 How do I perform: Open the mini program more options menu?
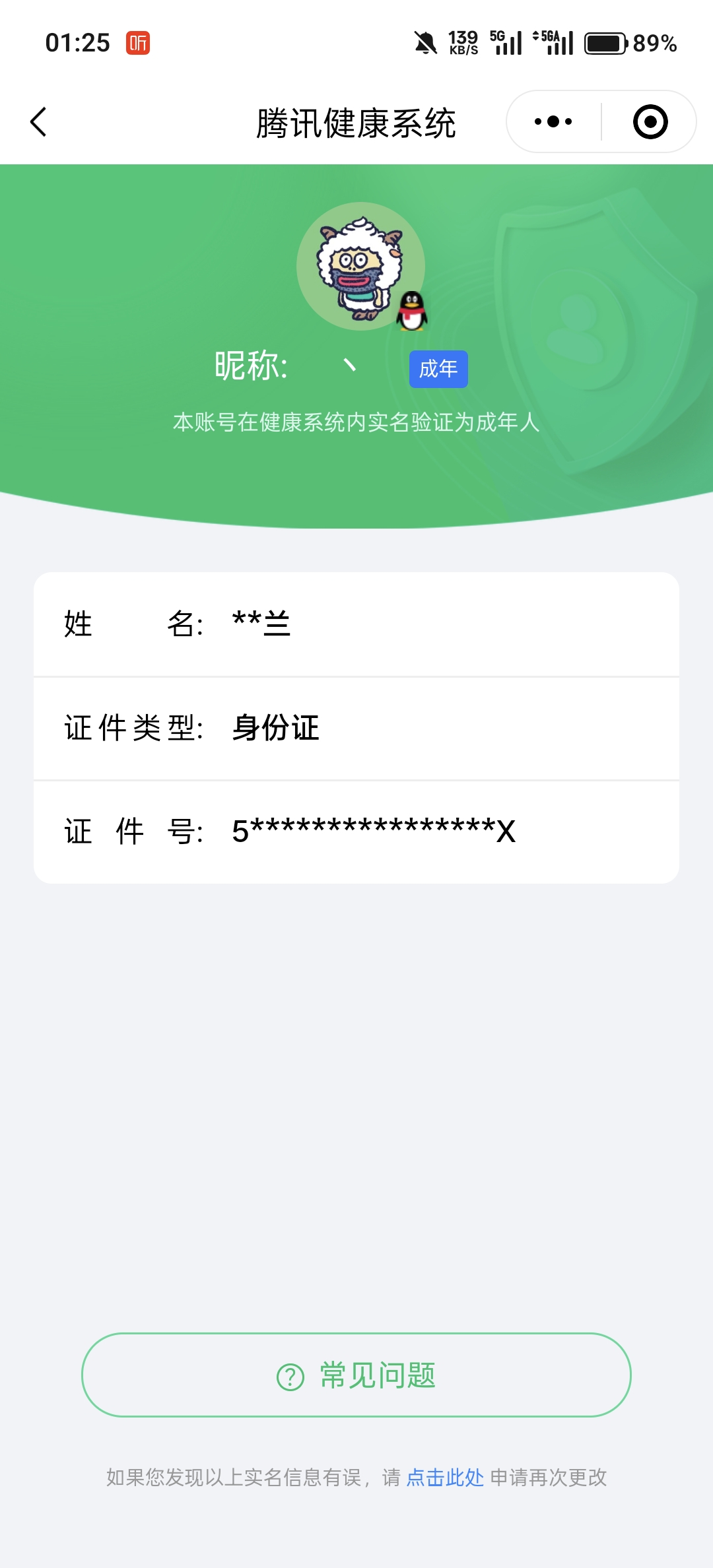[553, 122]
